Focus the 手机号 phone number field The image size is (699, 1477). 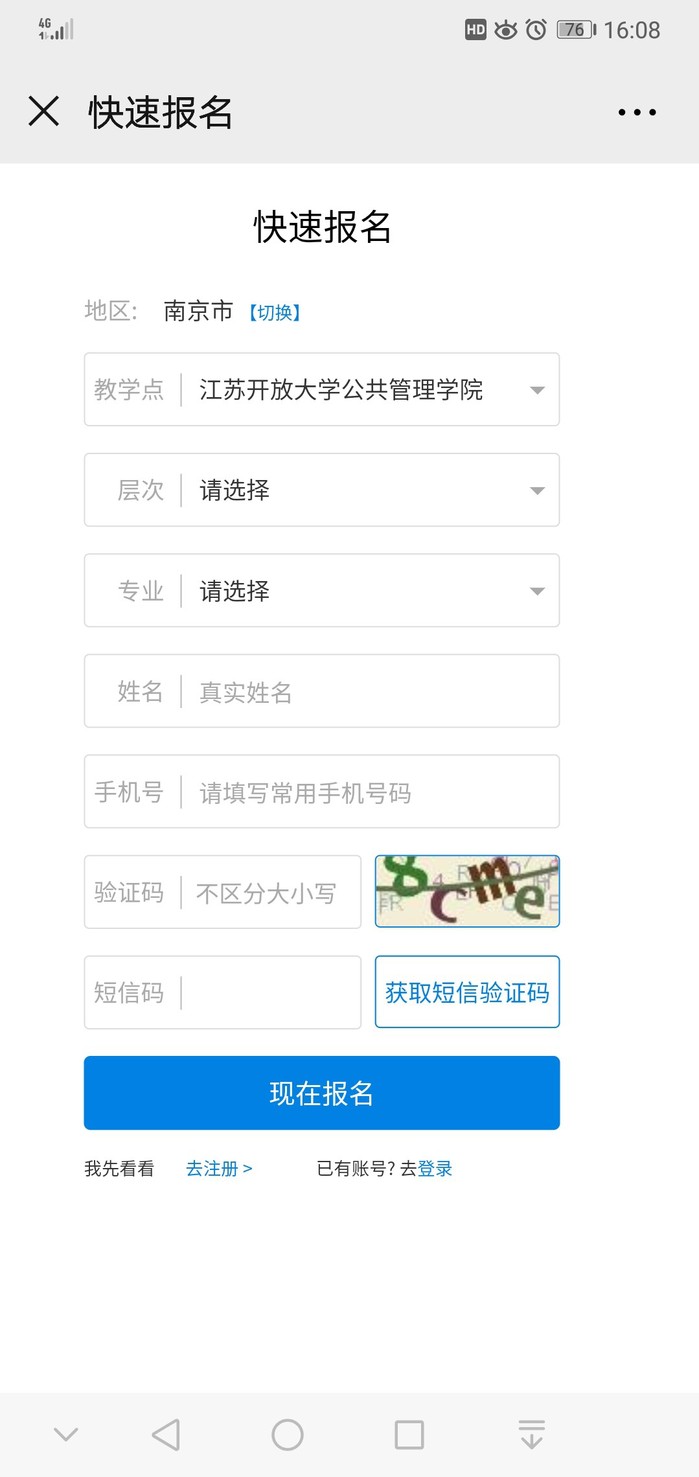click(370, 793)
